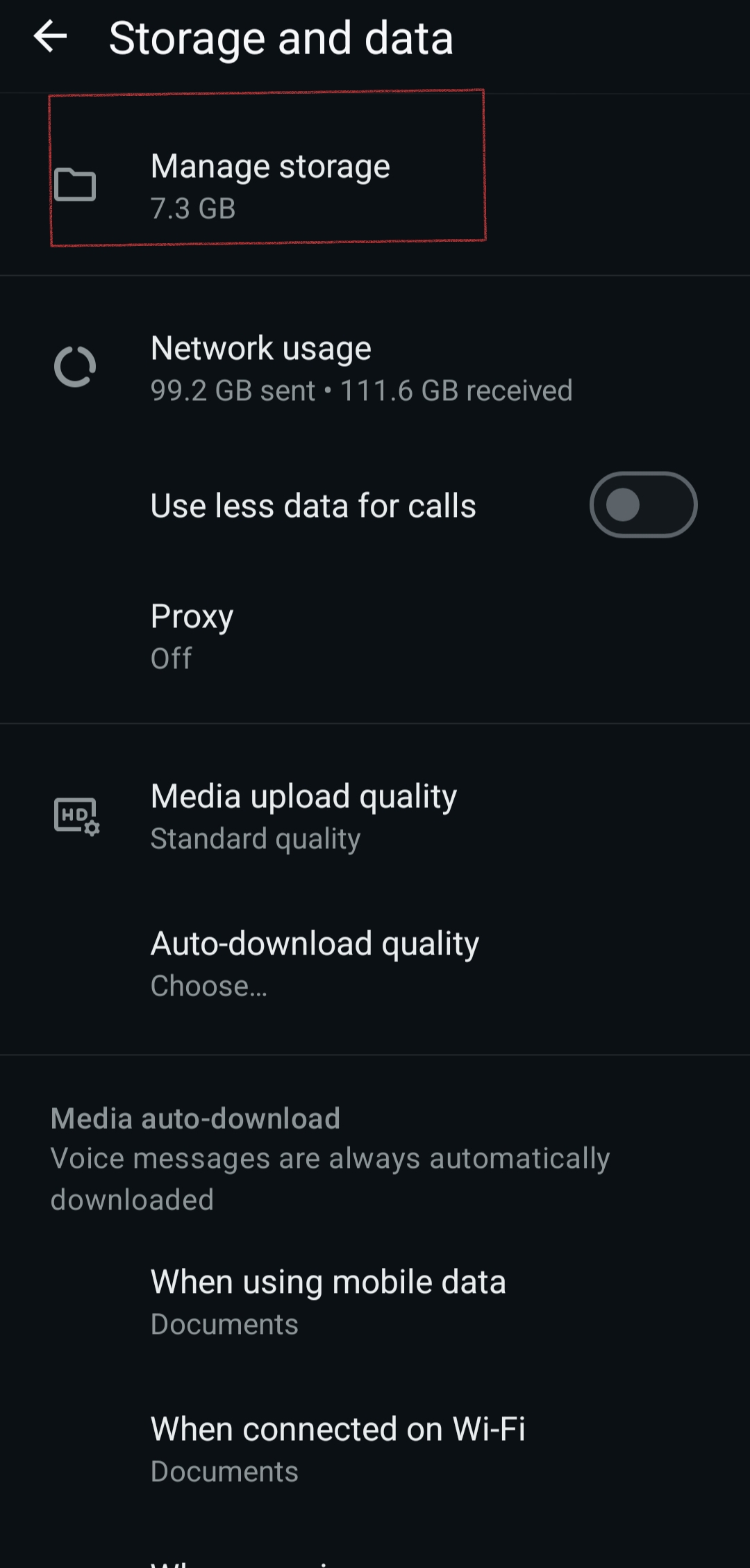
Task: Open Manage storage
Action: pyautogui.click(x=269, y=185)
